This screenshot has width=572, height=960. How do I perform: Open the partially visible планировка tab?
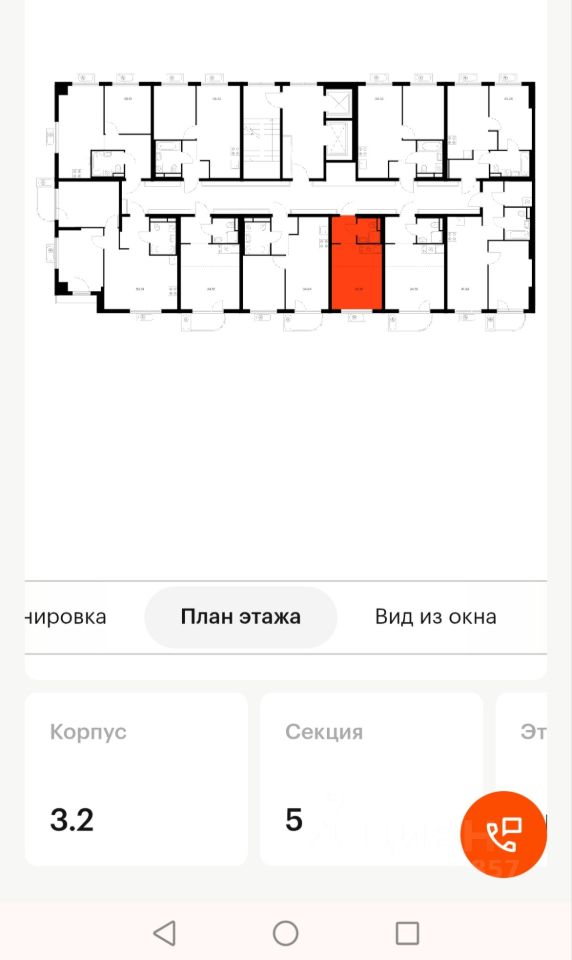click(x=66, y=617)
